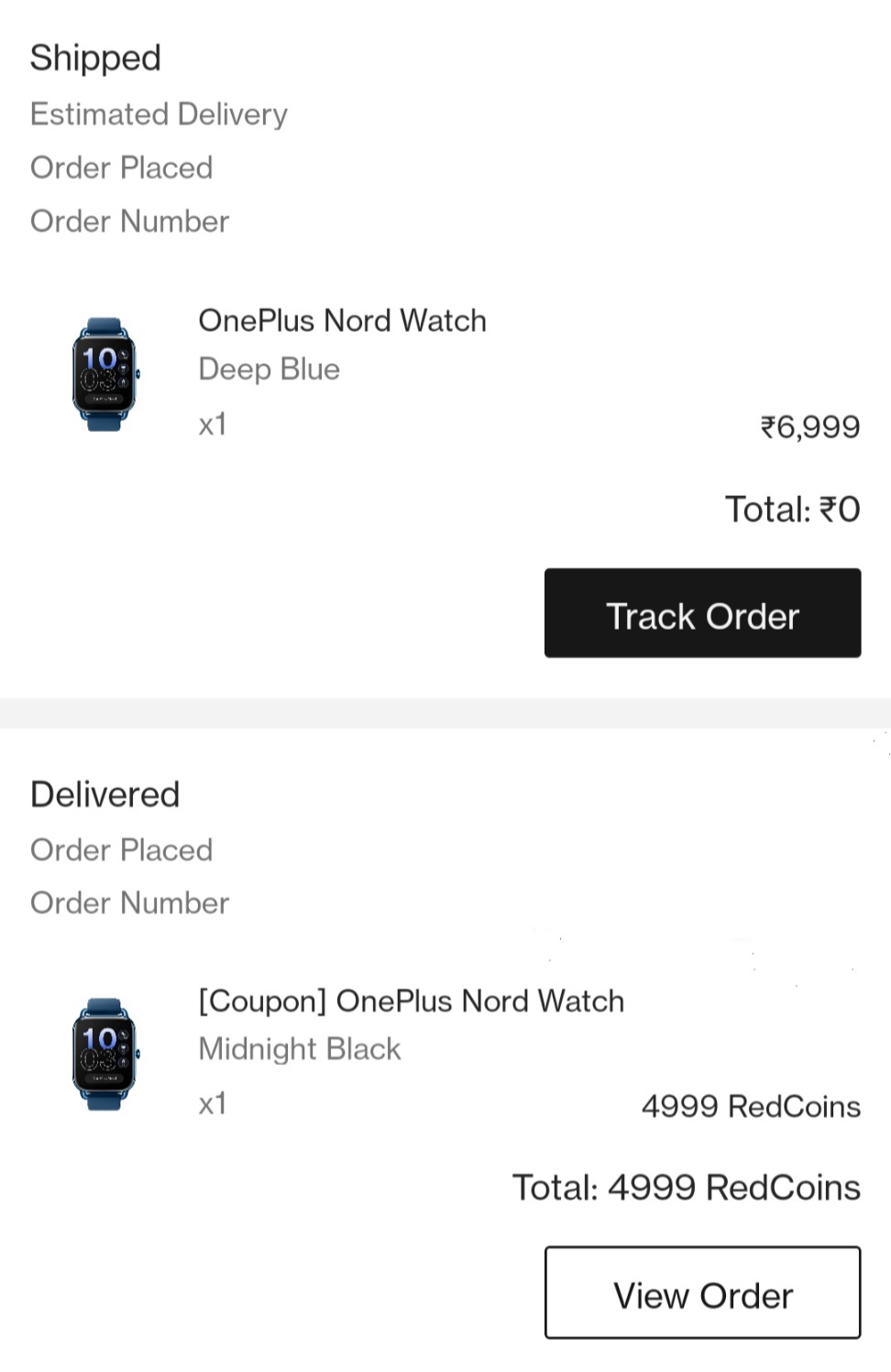
Task: Click the x1 quantity of the Deep Blue watch
Action: (212, 423)
